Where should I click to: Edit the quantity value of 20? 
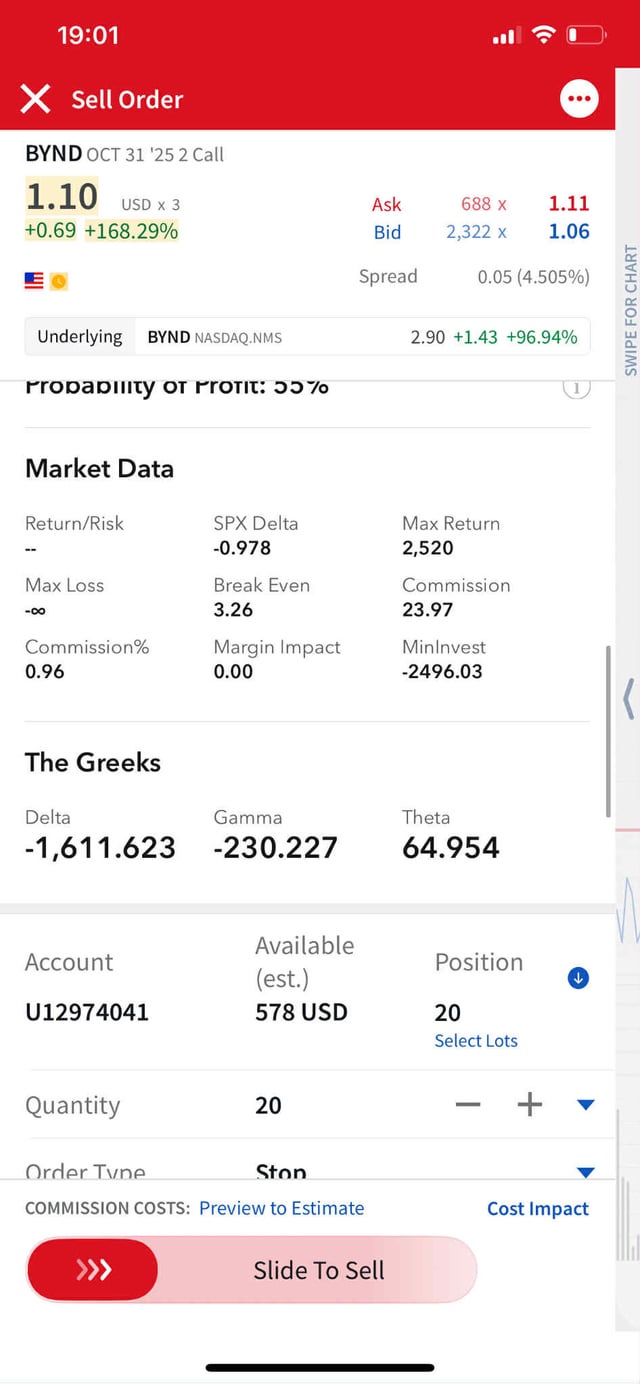tap(268, 1105)
